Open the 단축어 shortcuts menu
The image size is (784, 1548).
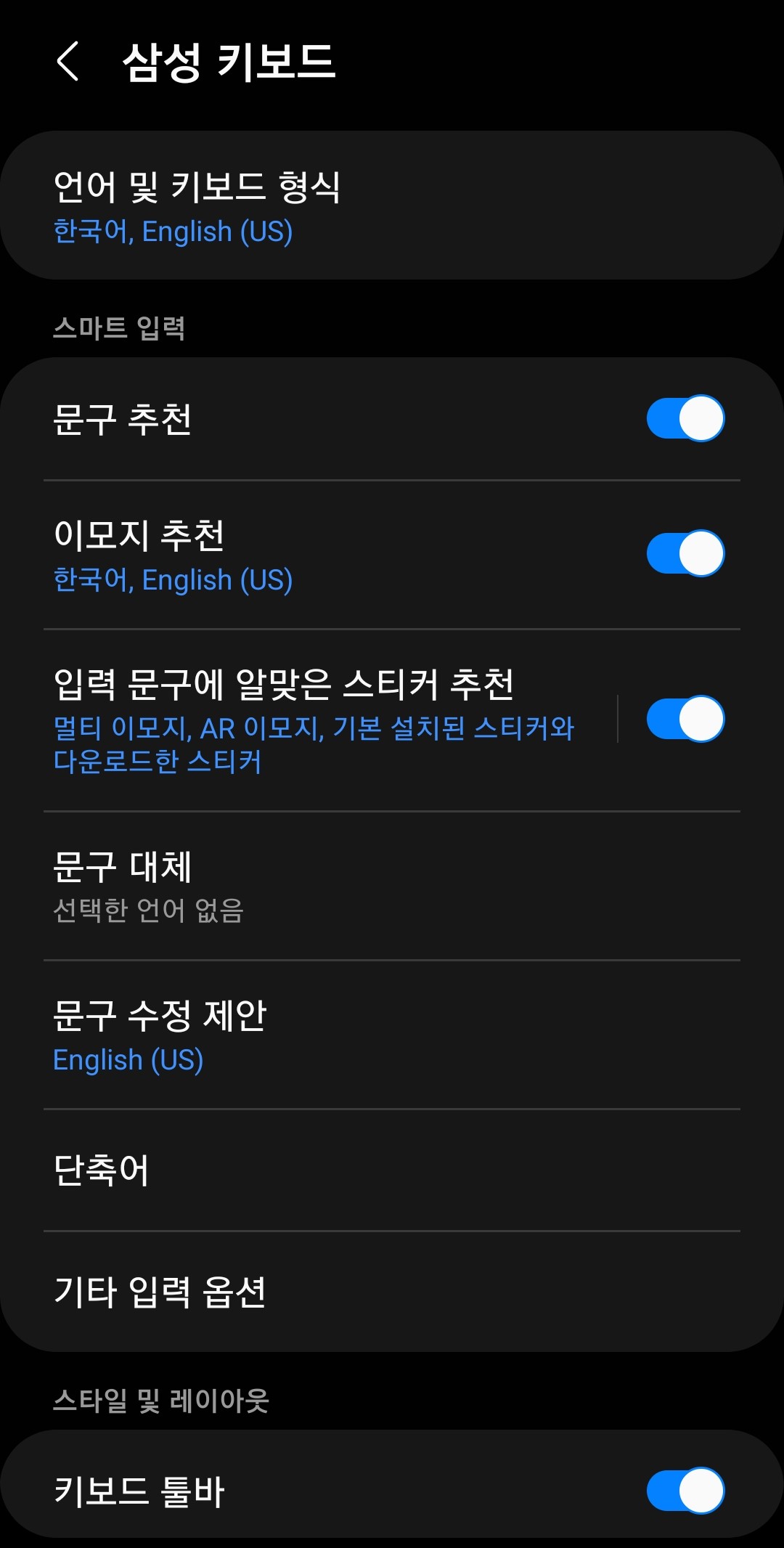click(102, 1169)
